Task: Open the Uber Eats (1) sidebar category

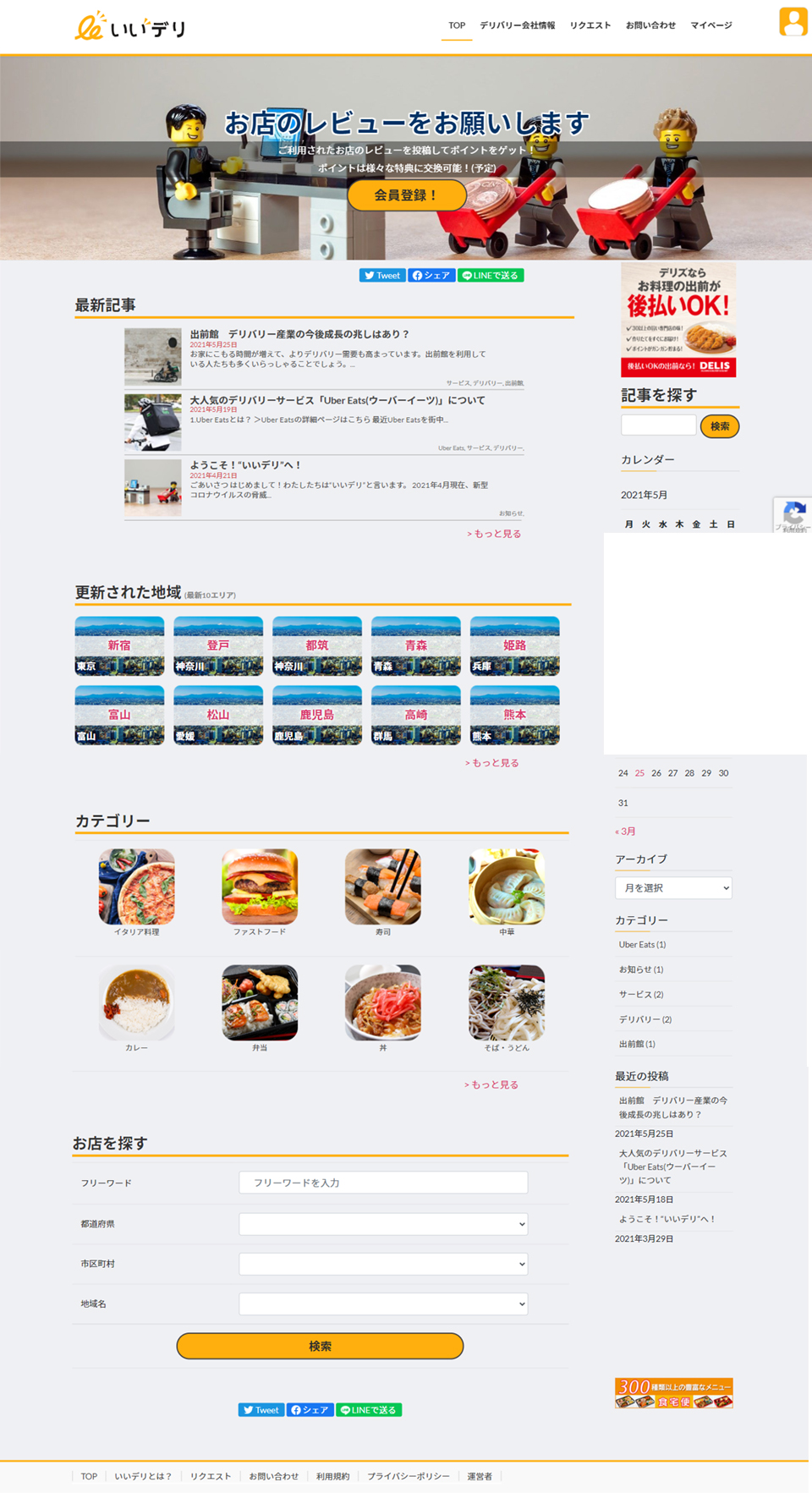Action: point(642,945)
